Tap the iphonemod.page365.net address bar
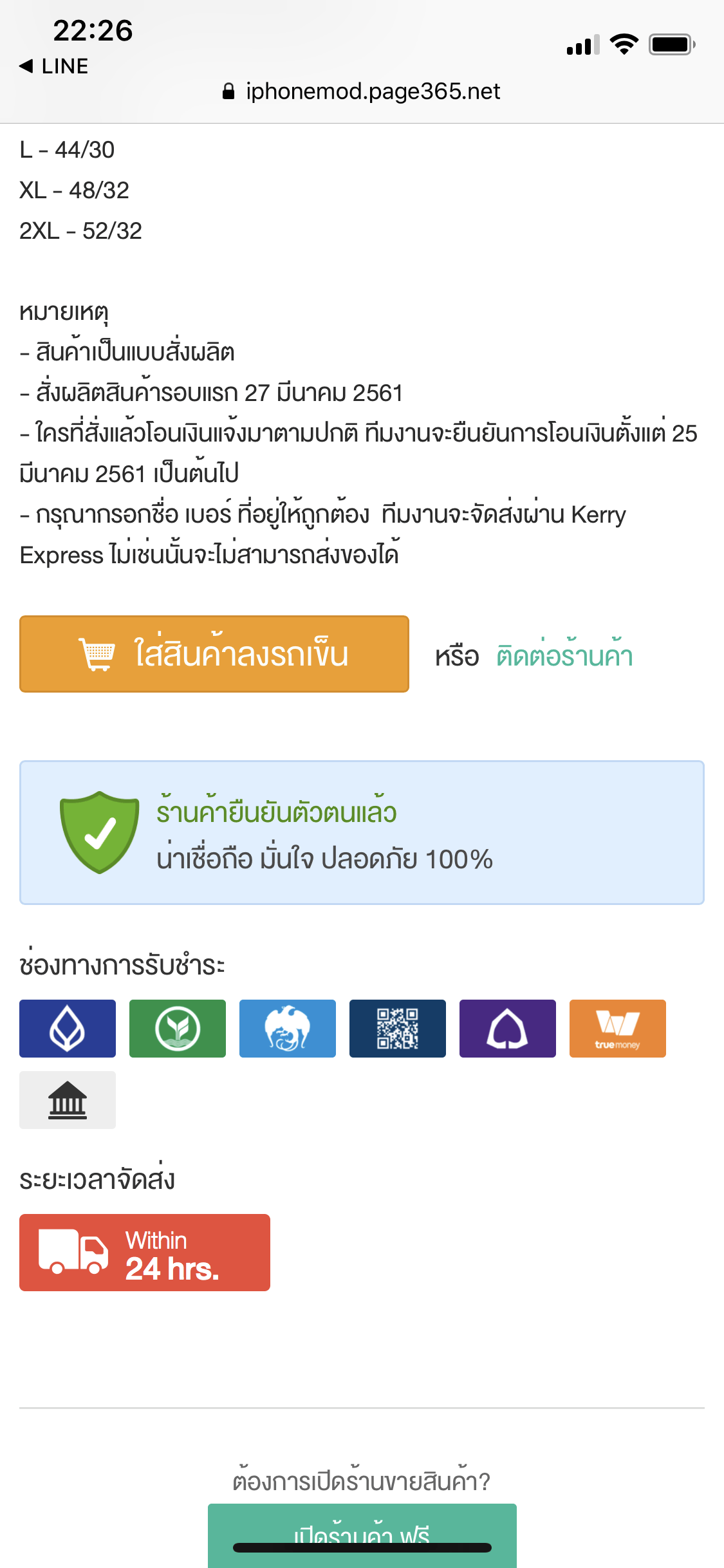The height and width of the screenshot is (1568, 724). point(362,91)
